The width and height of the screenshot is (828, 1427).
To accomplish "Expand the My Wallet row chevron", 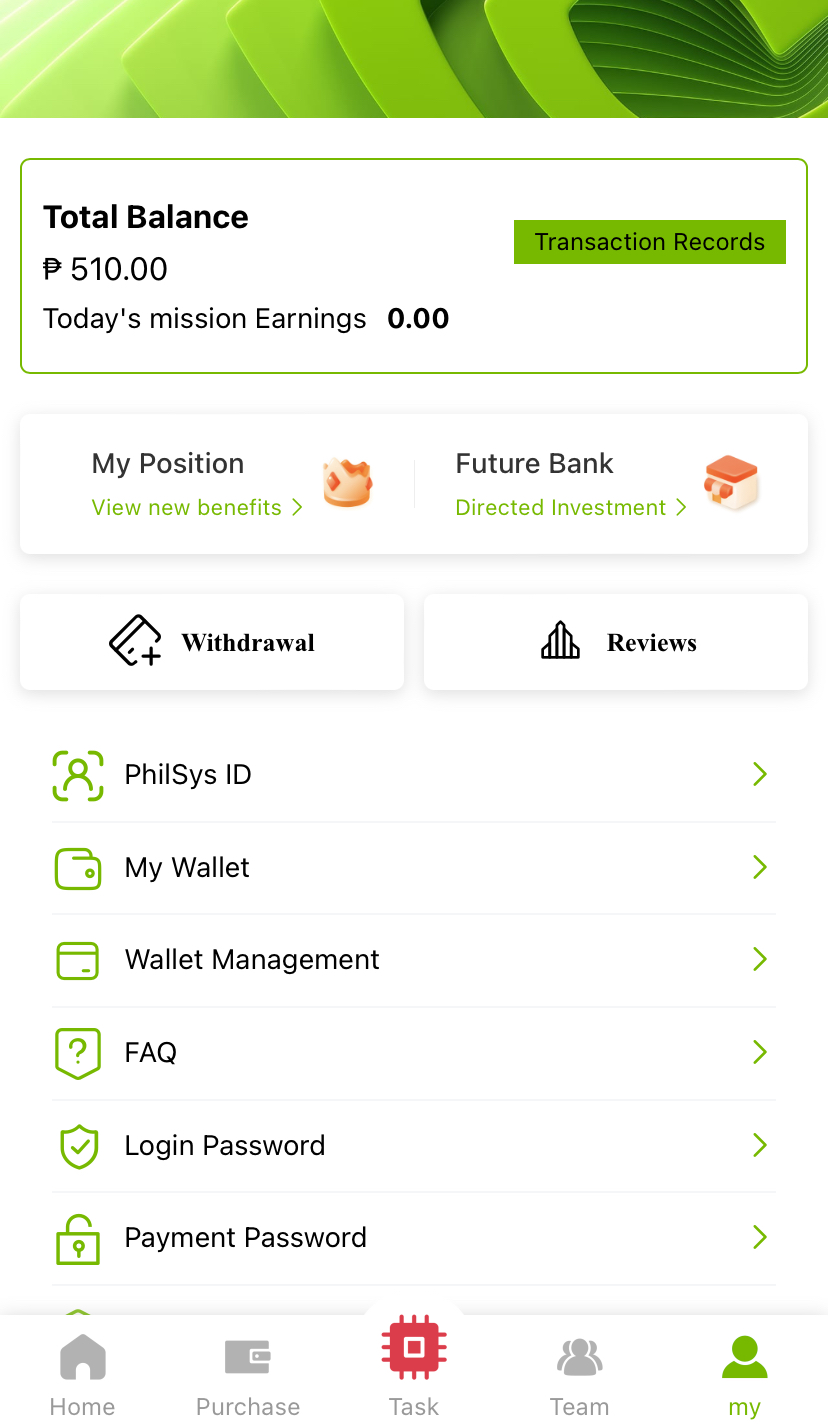I will (760, 867).
